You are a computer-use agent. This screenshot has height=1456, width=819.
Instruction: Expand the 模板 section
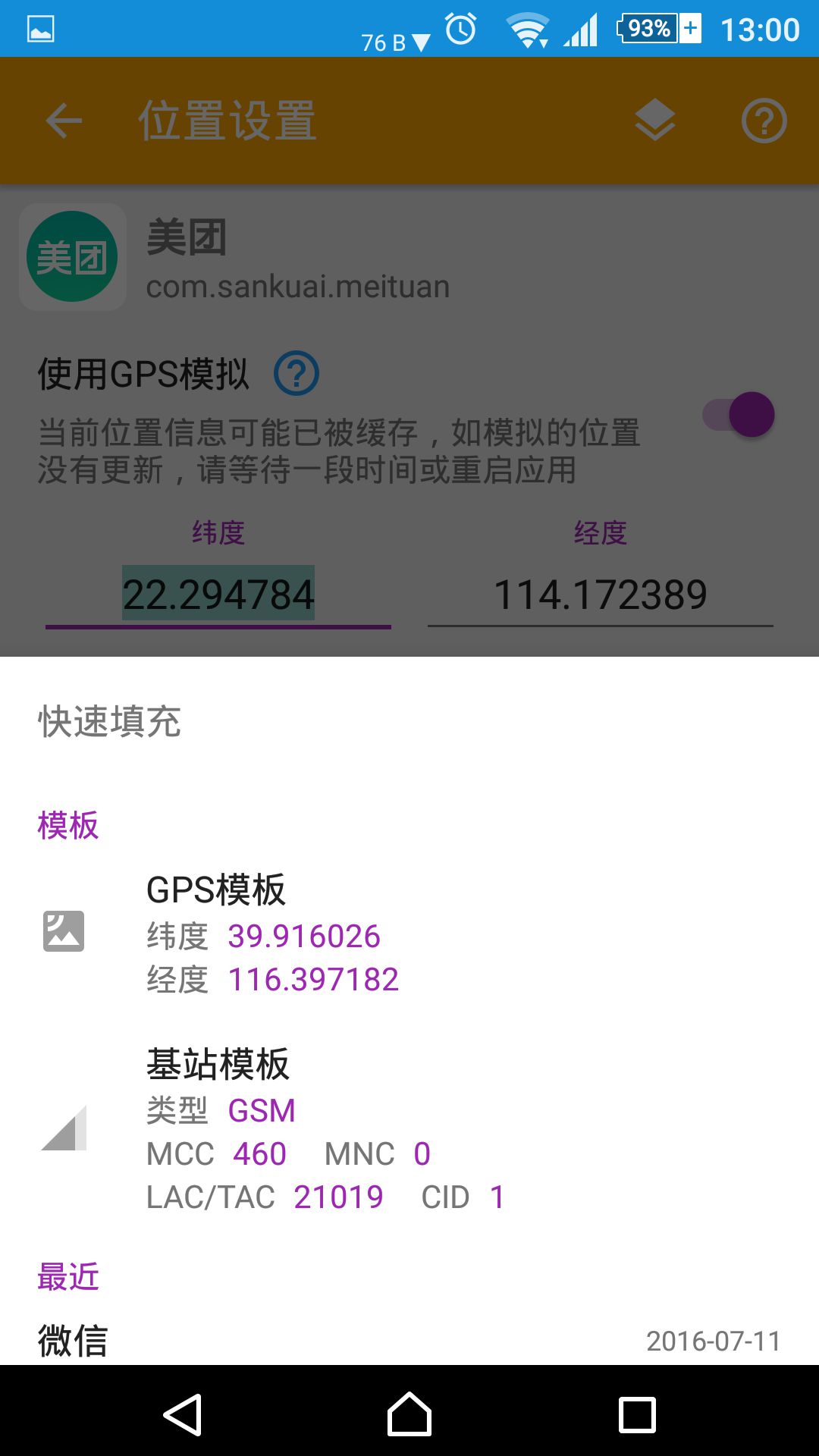point(67,827)
